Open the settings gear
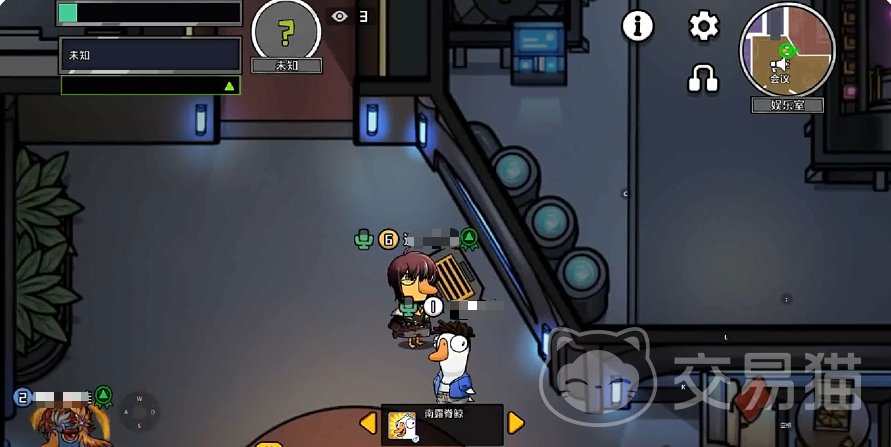Image resolution: width=891 pixels, height=447 pixels. 704,26
